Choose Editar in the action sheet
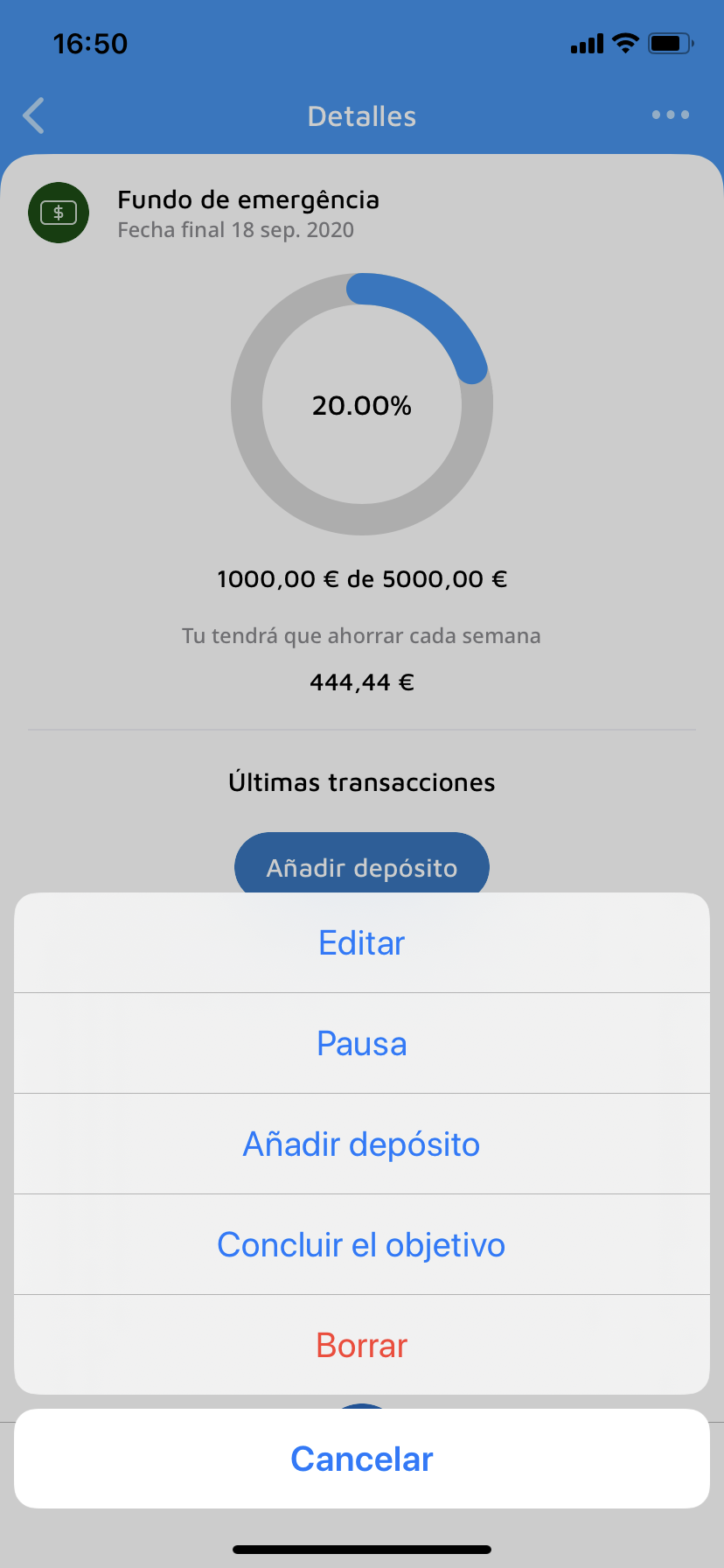 pyautogui.click(x=362, y=943)
